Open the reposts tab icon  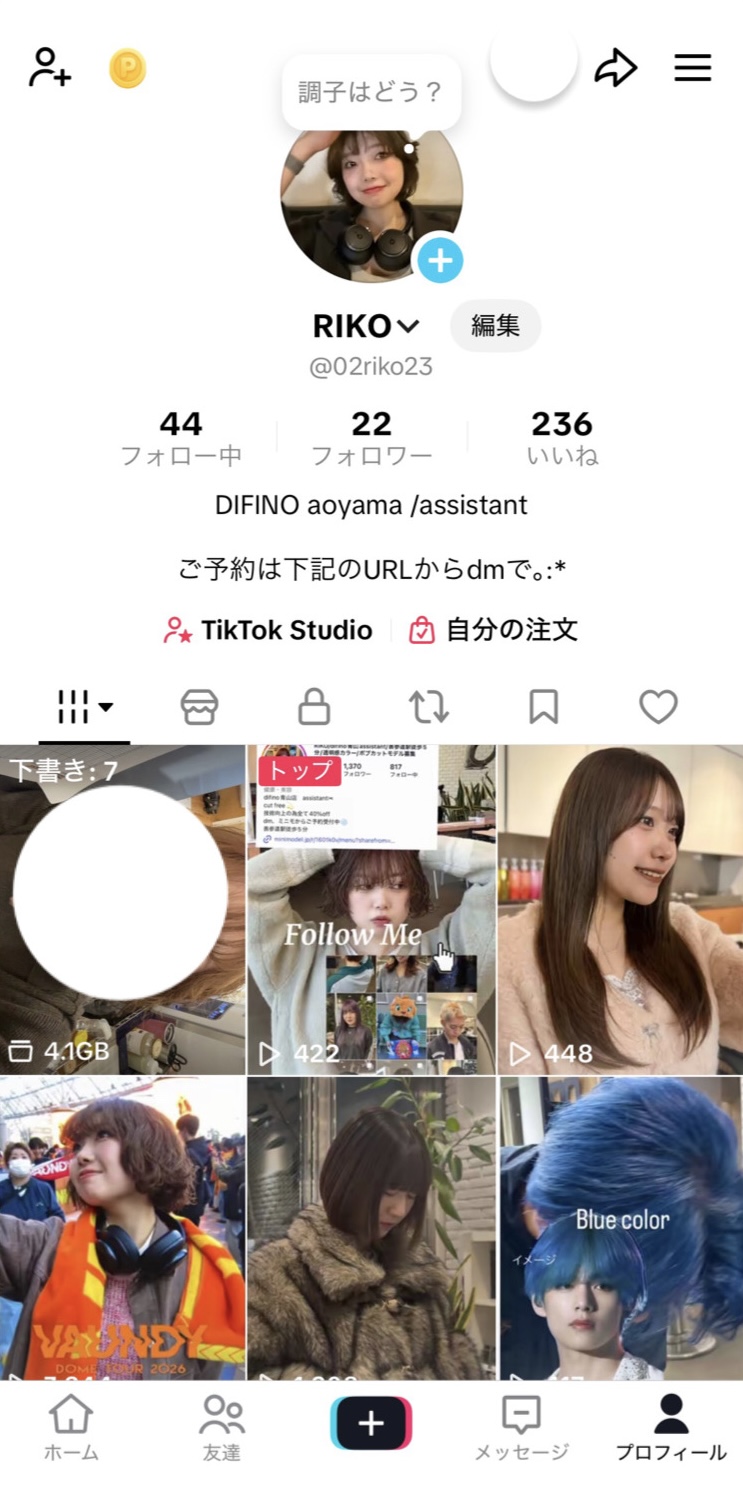pos(429,707)
